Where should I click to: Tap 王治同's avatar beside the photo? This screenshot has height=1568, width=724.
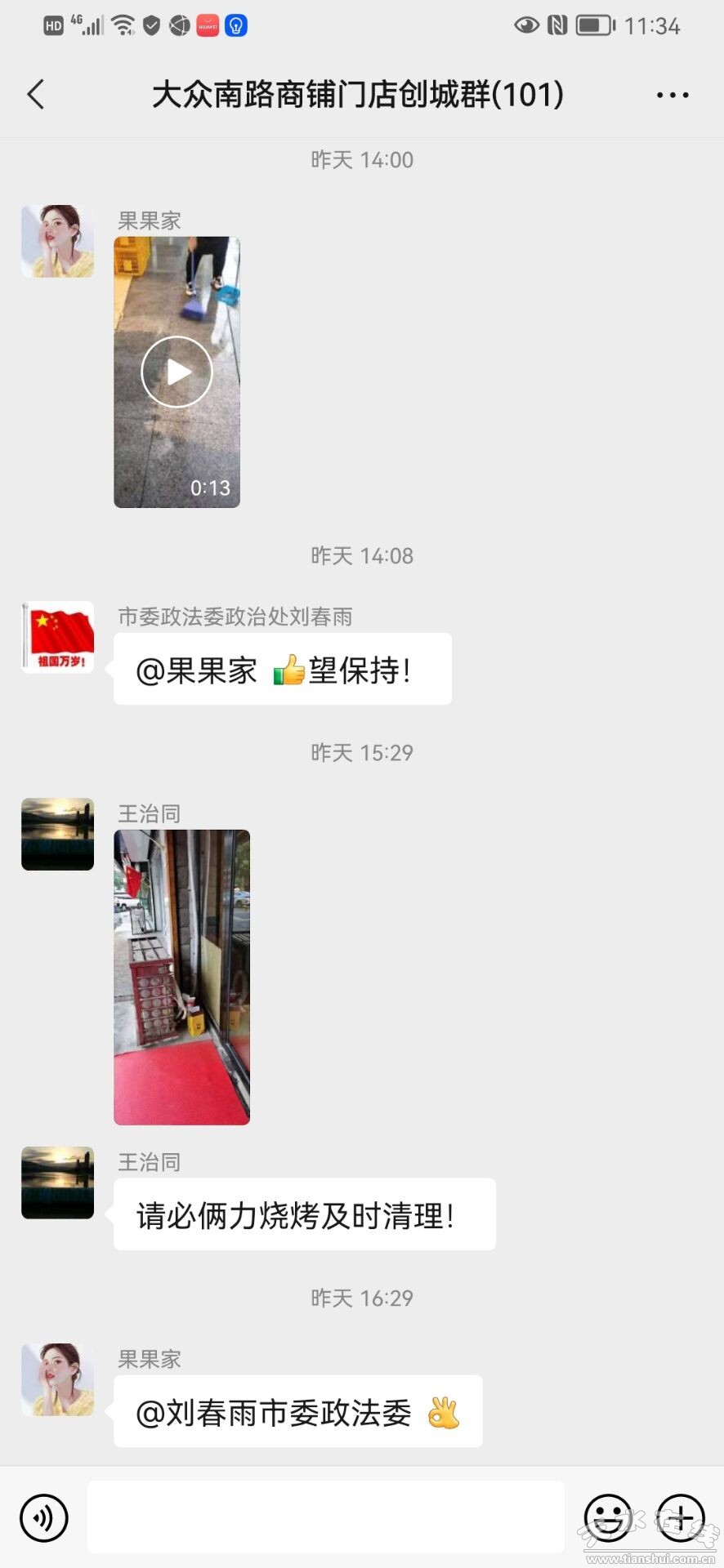coord(57,834)
